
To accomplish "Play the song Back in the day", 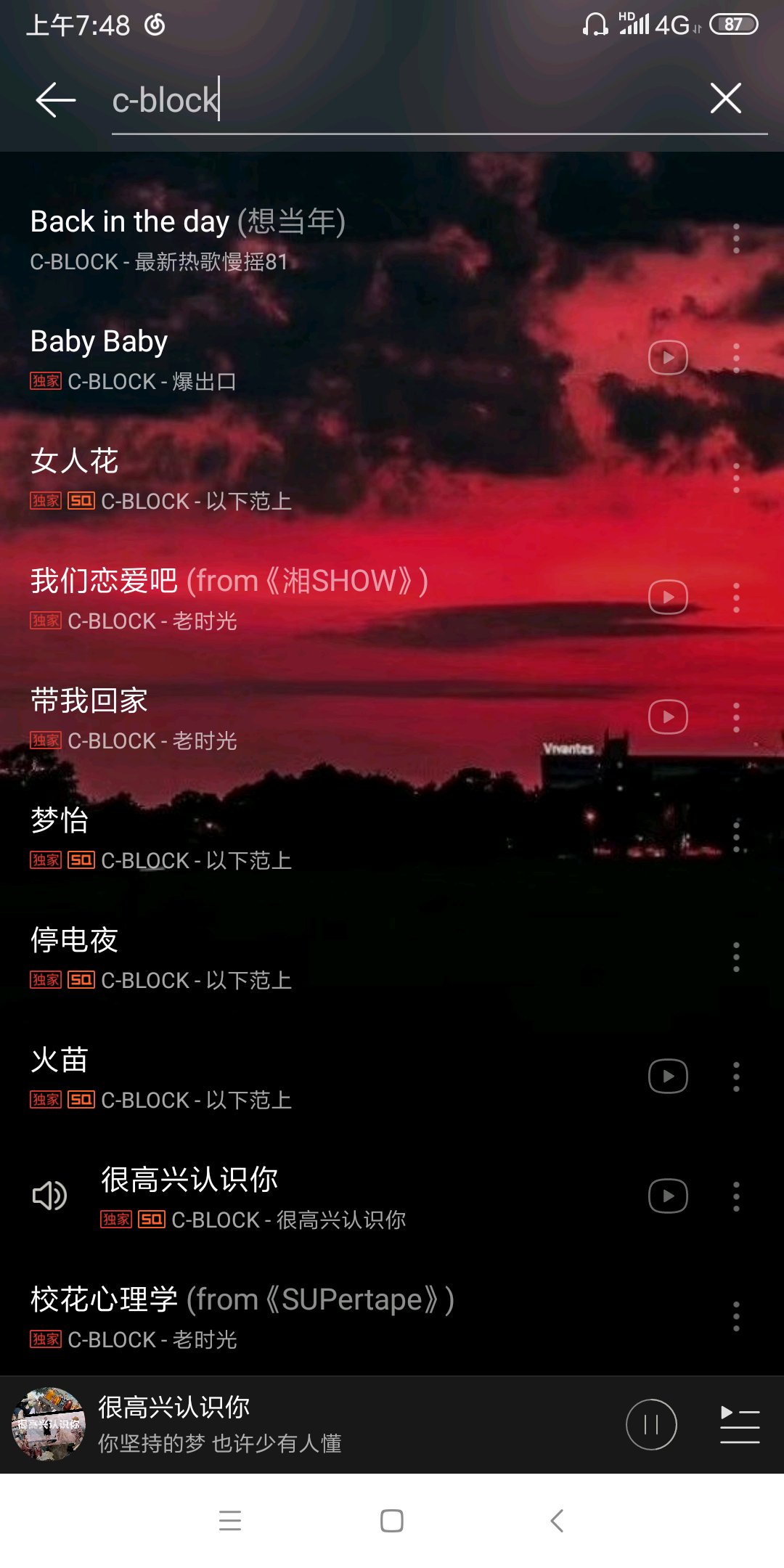I will click(290, 238).
